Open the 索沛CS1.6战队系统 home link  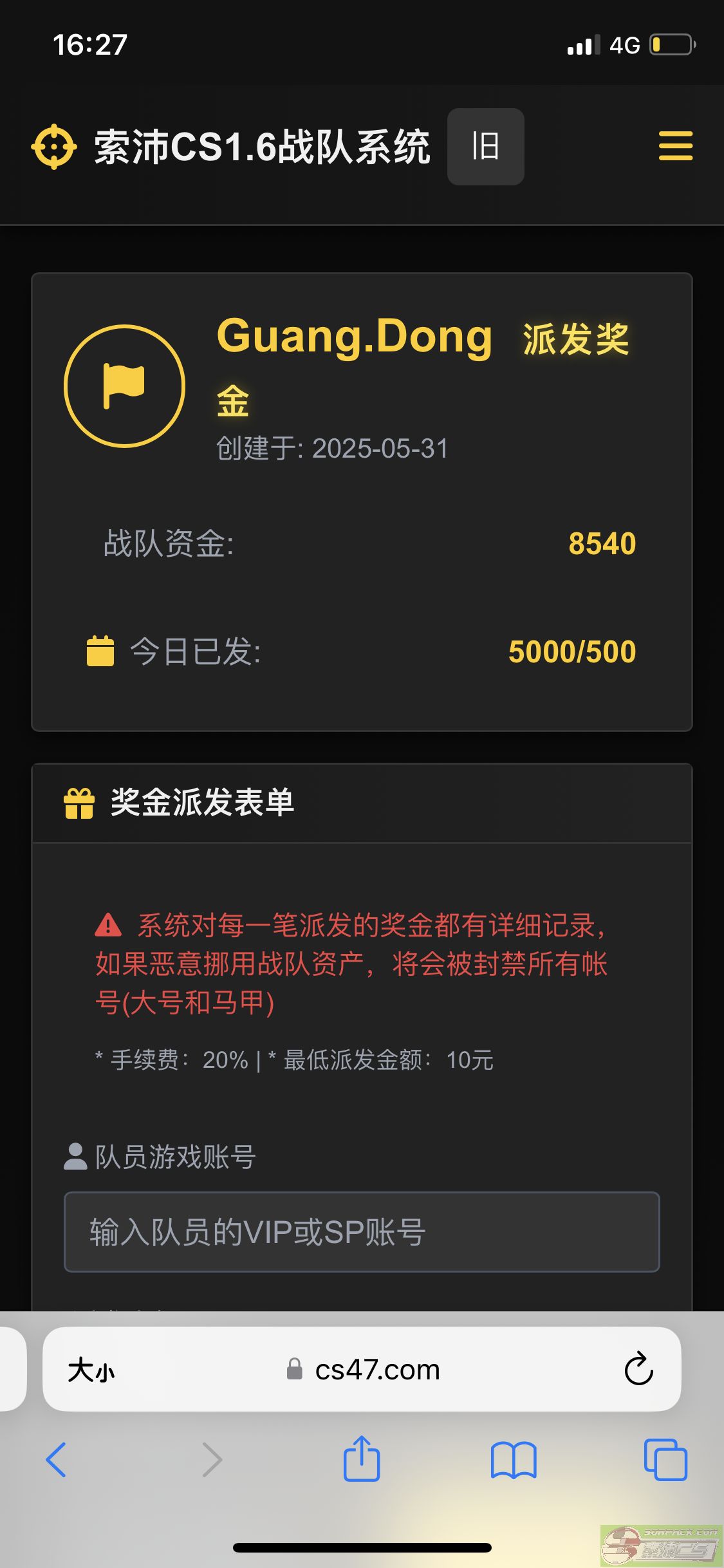pos(232,147)
